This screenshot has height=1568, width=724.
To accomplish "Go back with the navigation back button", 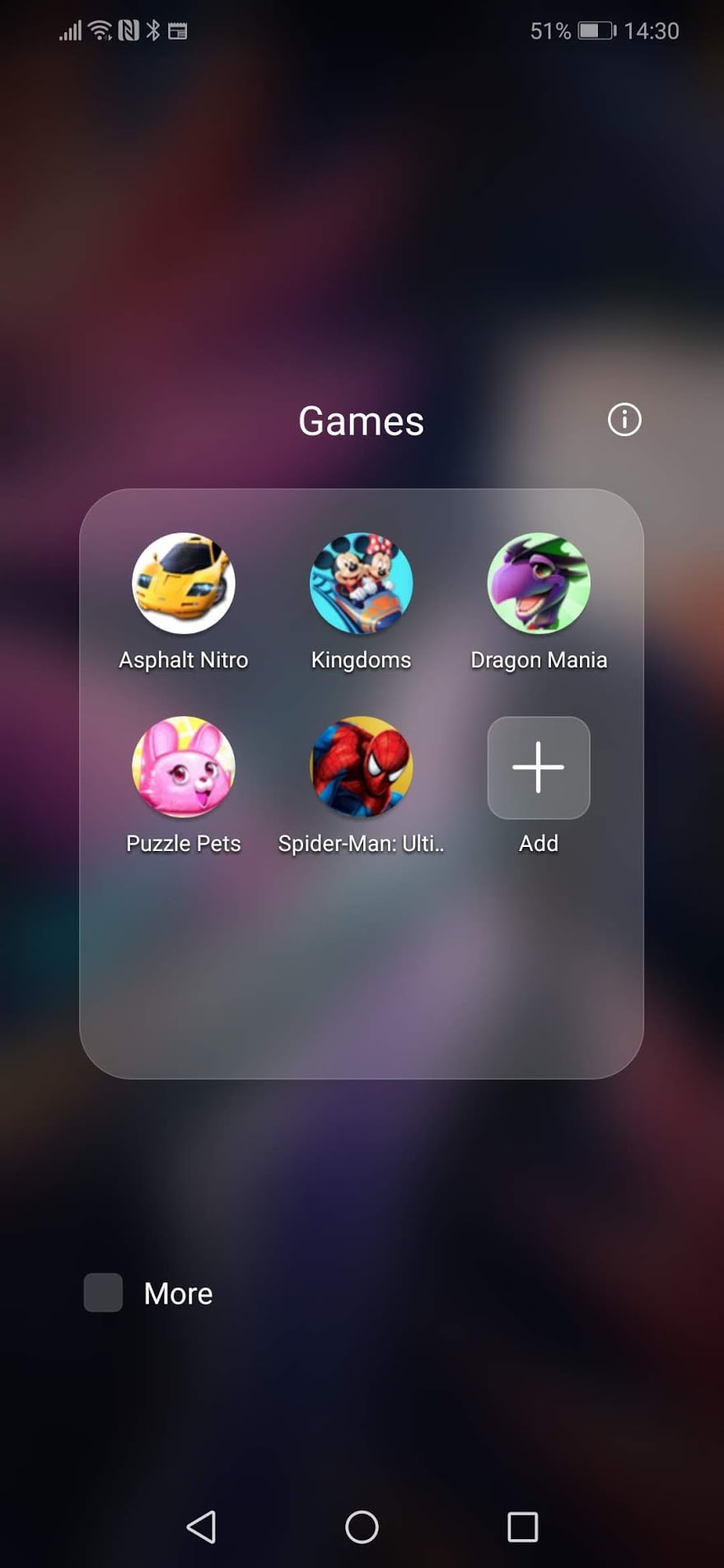I will coord(201,1527).
